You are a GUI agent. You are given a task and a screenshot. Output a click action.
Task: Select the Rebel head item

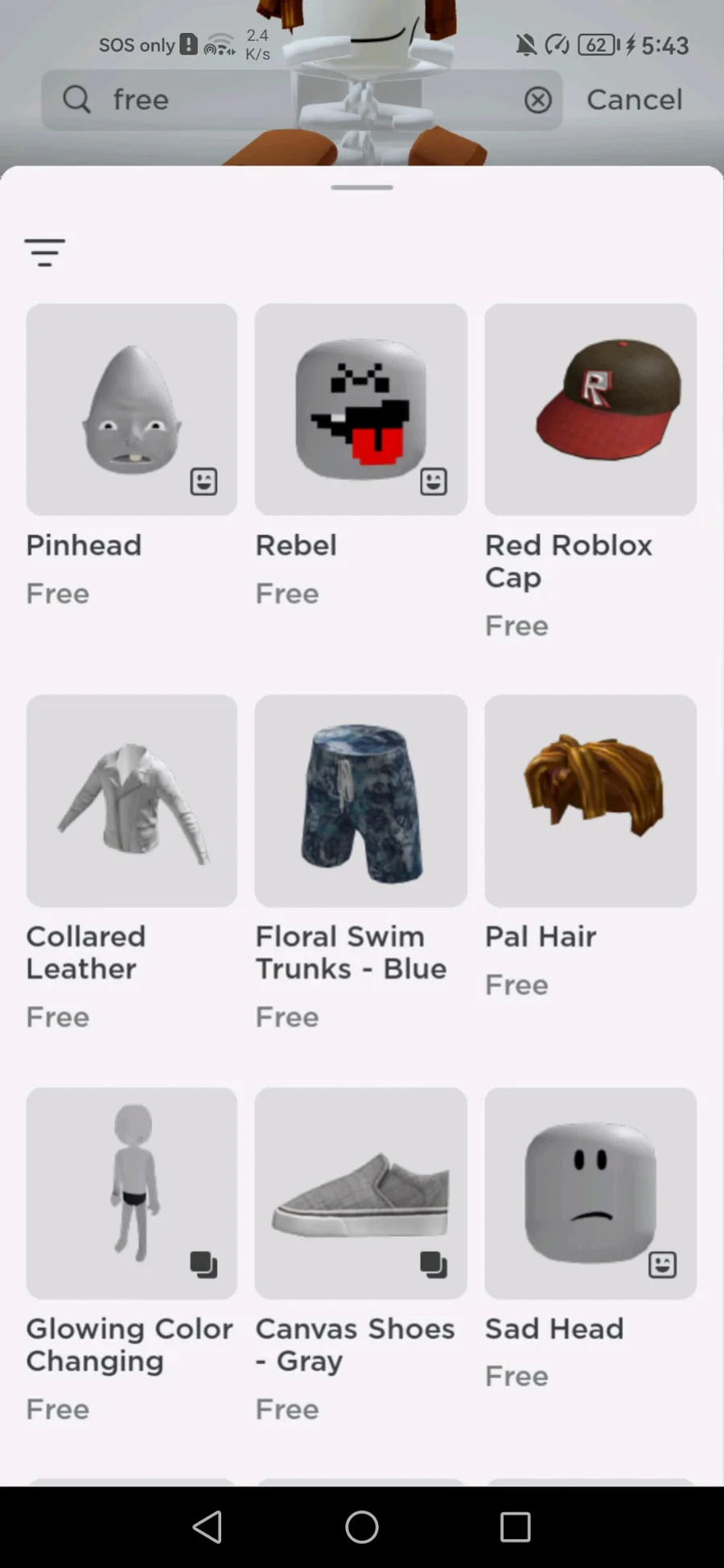360,409
